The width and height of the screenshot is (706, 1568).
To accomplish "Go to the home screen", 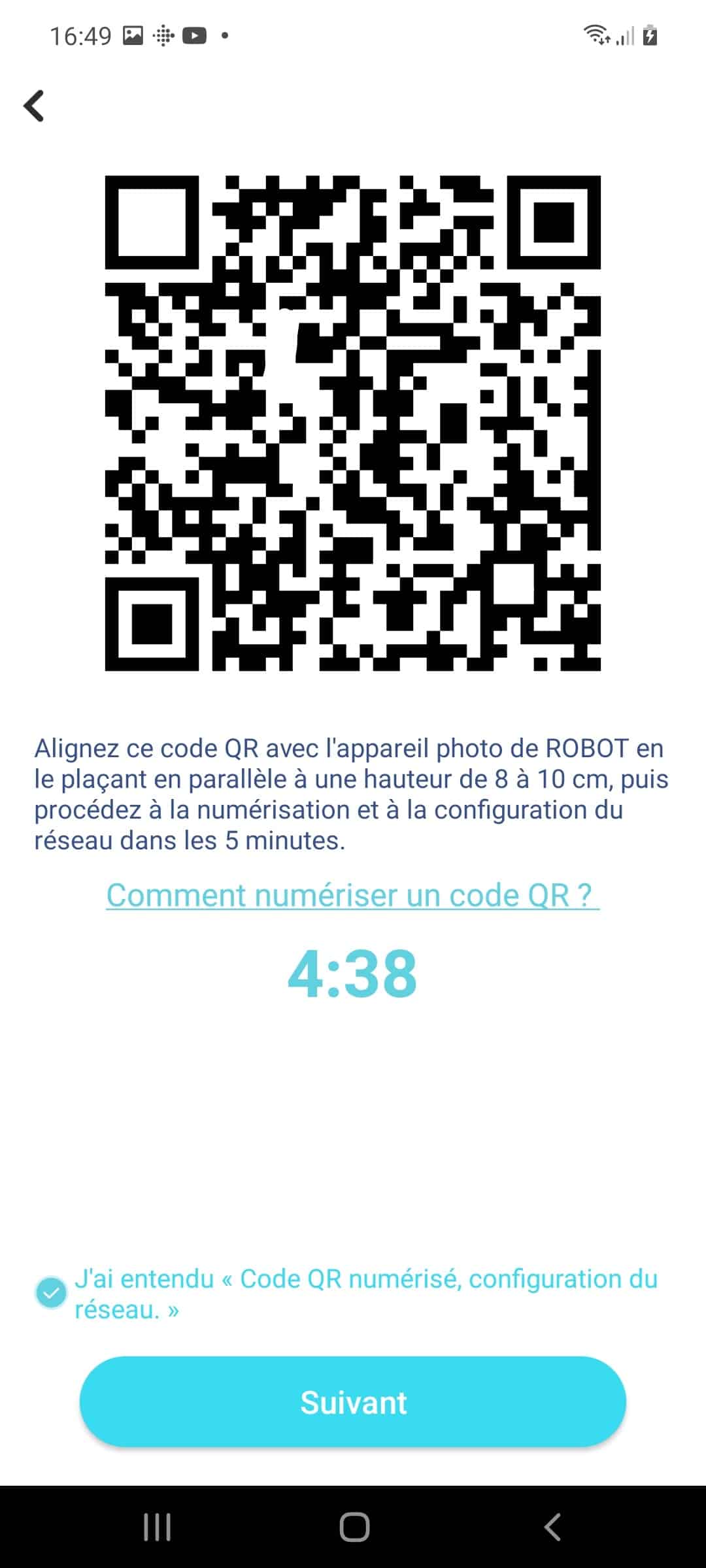I will [354, 1527].
